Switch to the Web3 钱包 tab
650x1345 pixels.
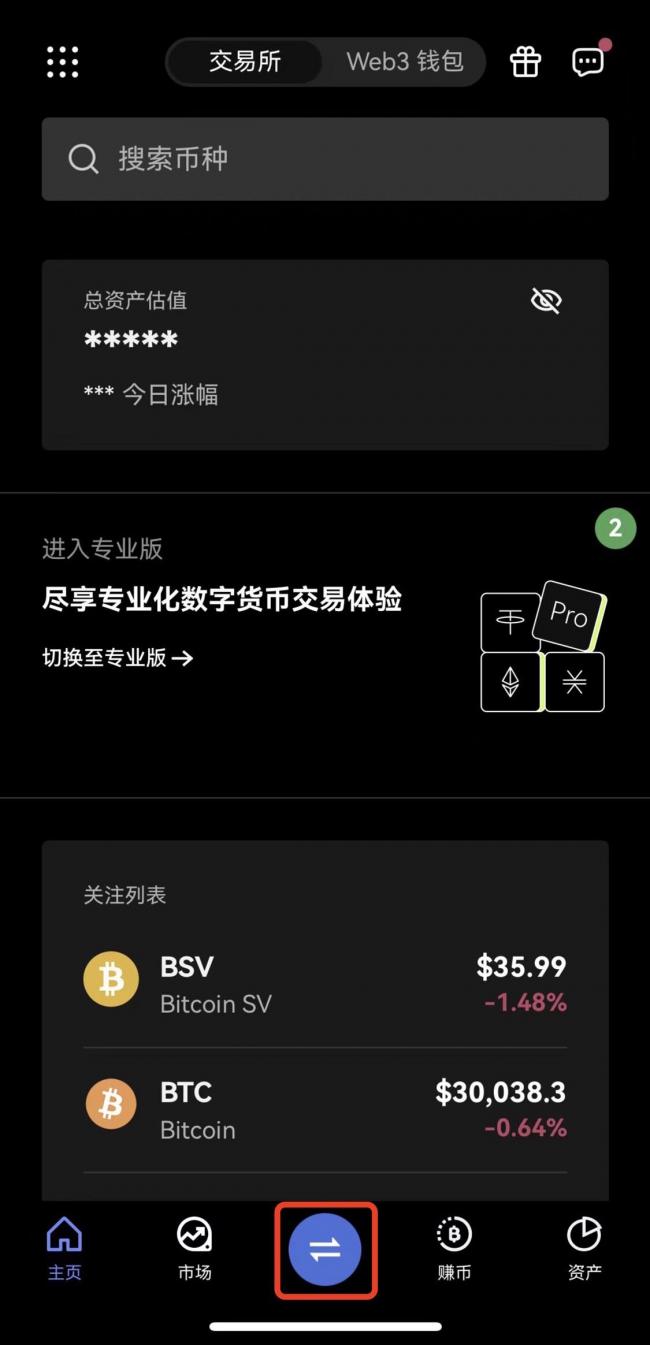(405, 62)
